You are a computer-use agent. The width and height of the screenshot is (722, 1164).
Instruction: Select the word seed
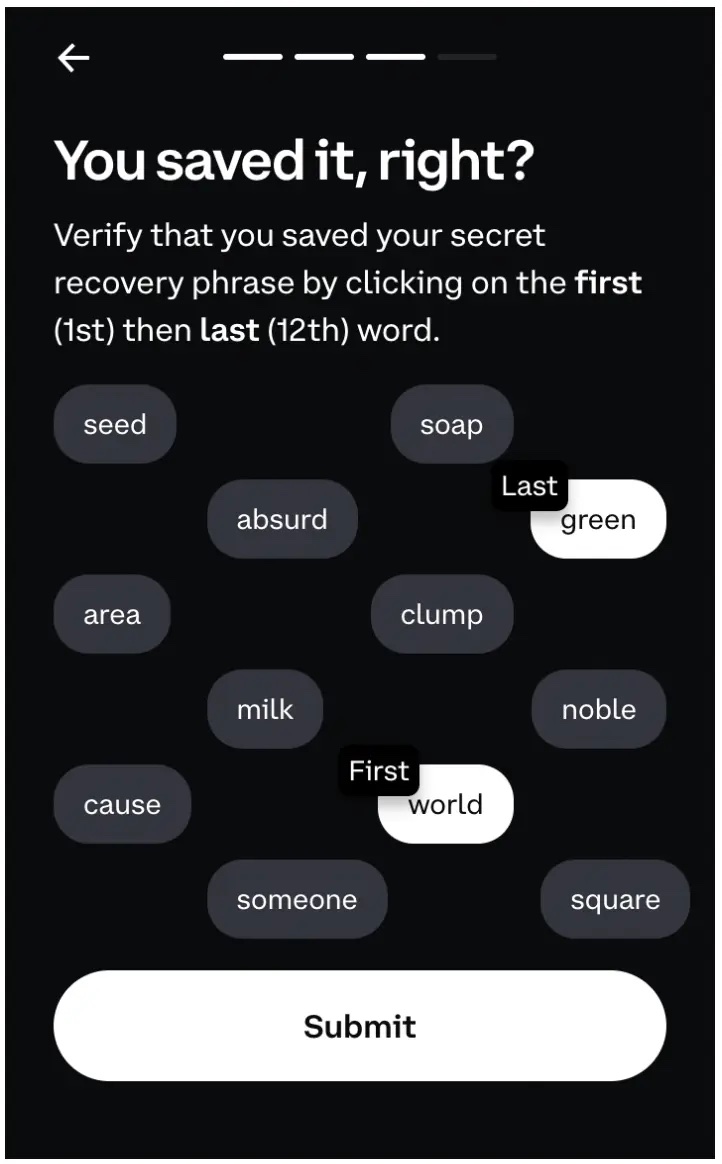tap(115, 424)
